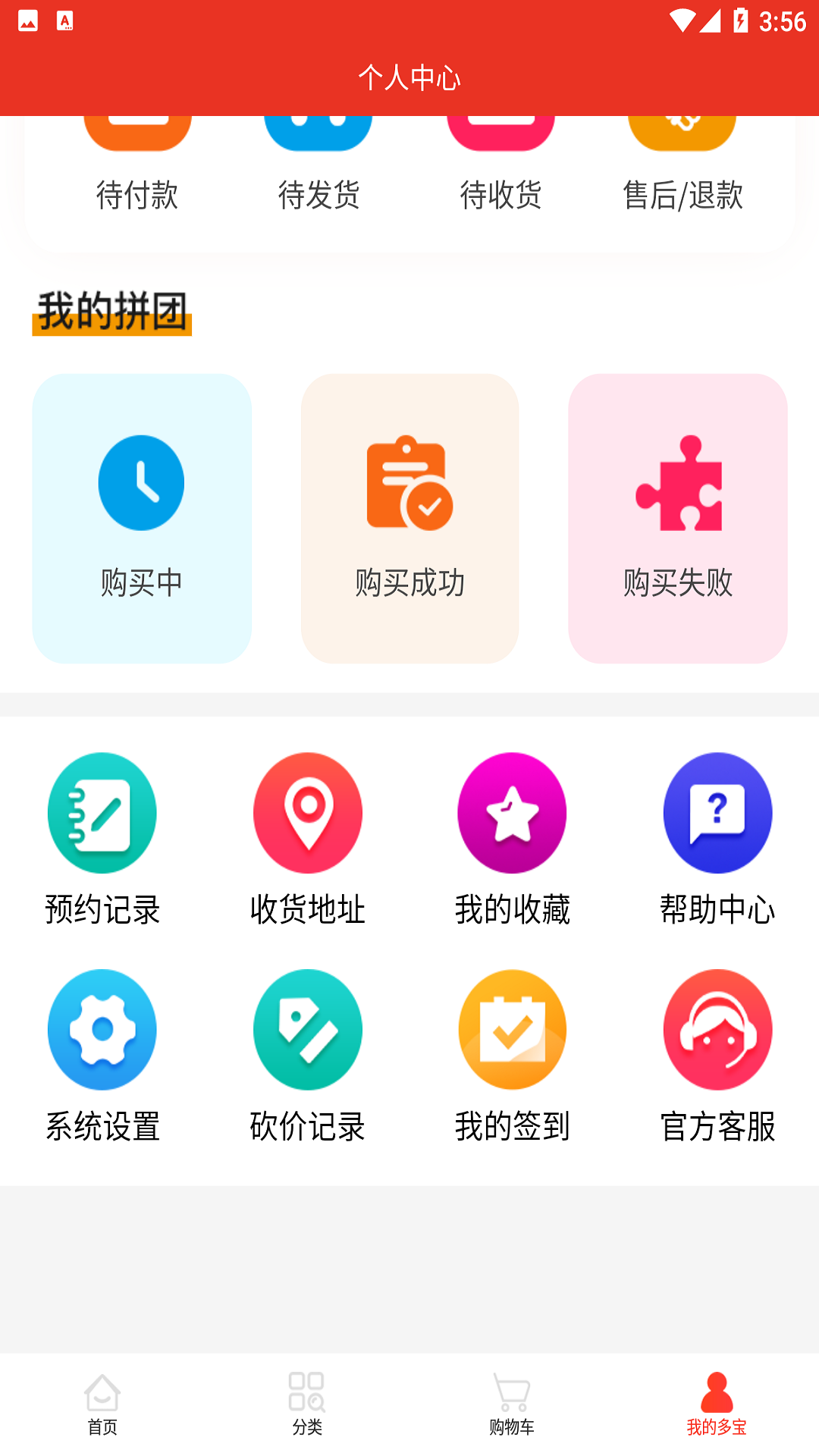View 砍价记录 bargain records
Screen dimensions: 819x1456
coord(307,1058)
